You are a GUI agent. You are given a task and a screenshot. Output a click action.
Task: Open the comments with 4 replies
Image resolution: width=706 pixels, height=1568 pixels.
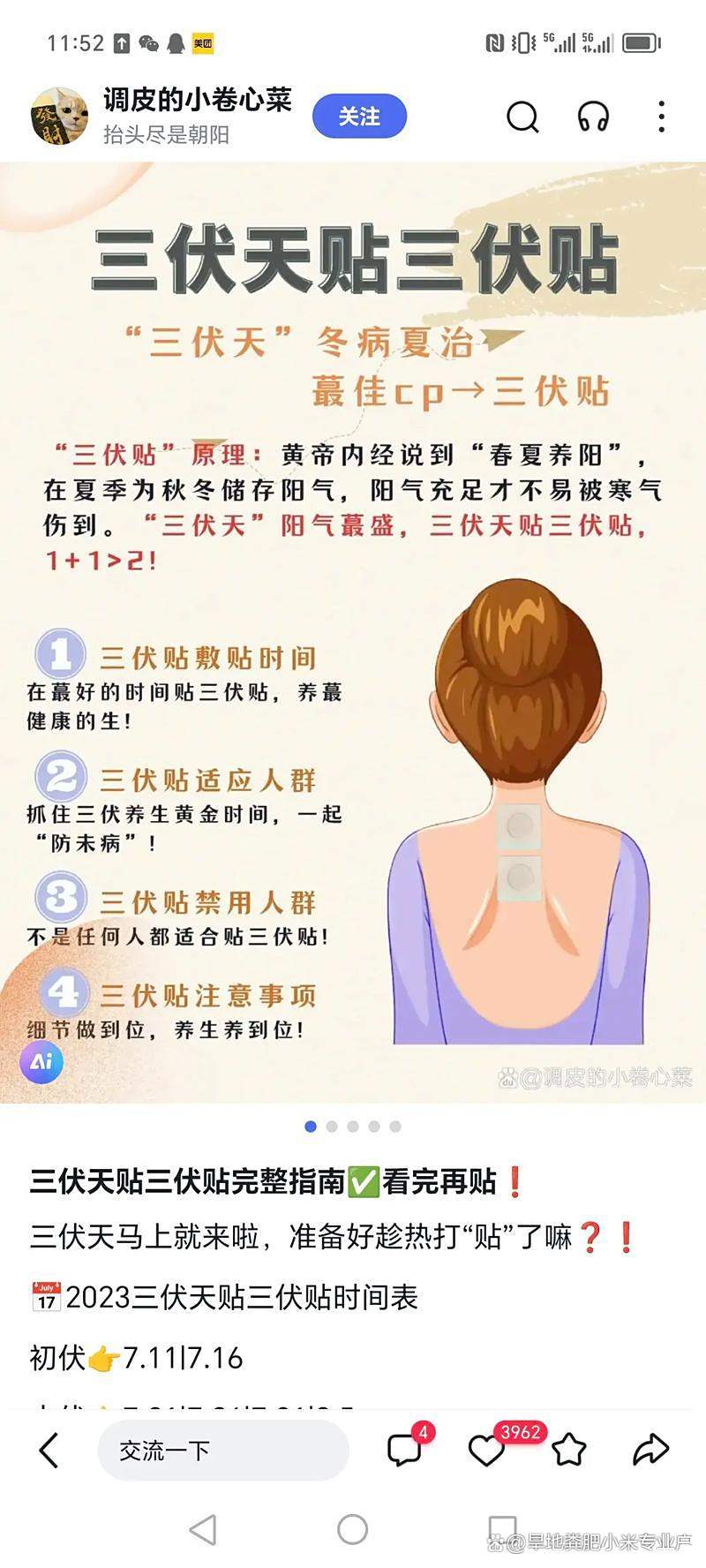click(404, 1450)
